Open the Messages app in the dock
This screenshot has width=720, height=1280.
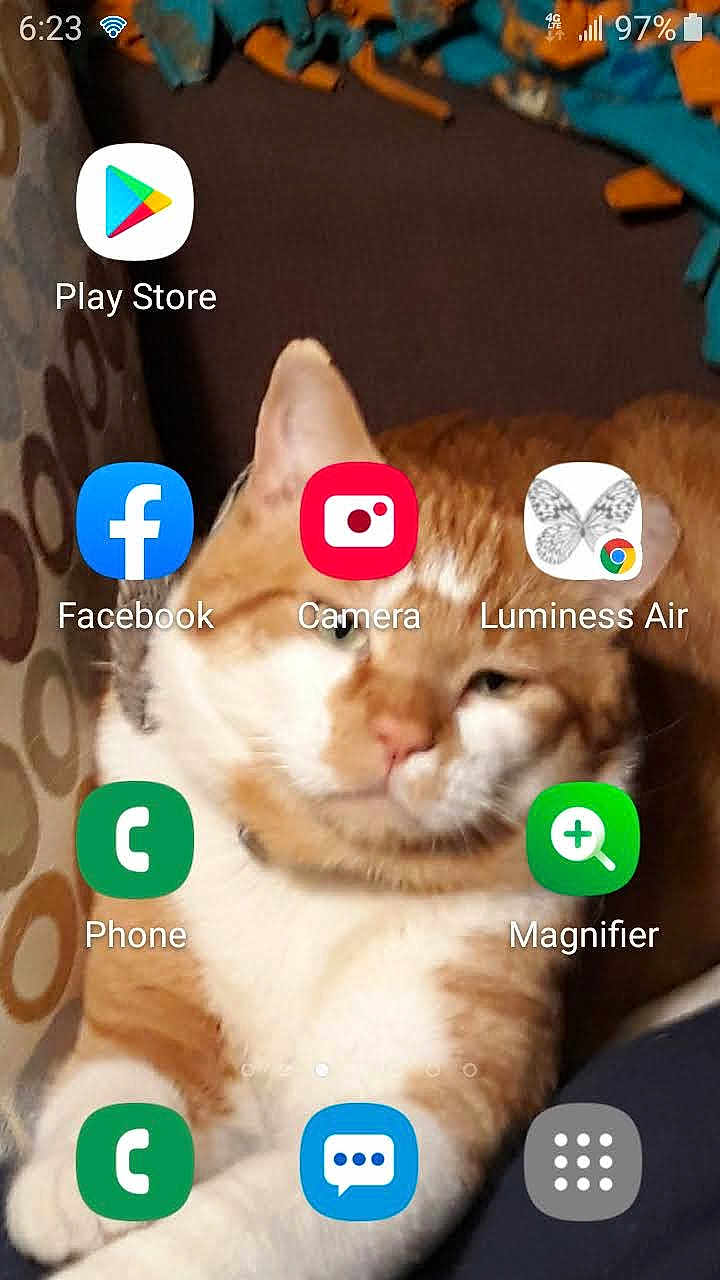359,1162
